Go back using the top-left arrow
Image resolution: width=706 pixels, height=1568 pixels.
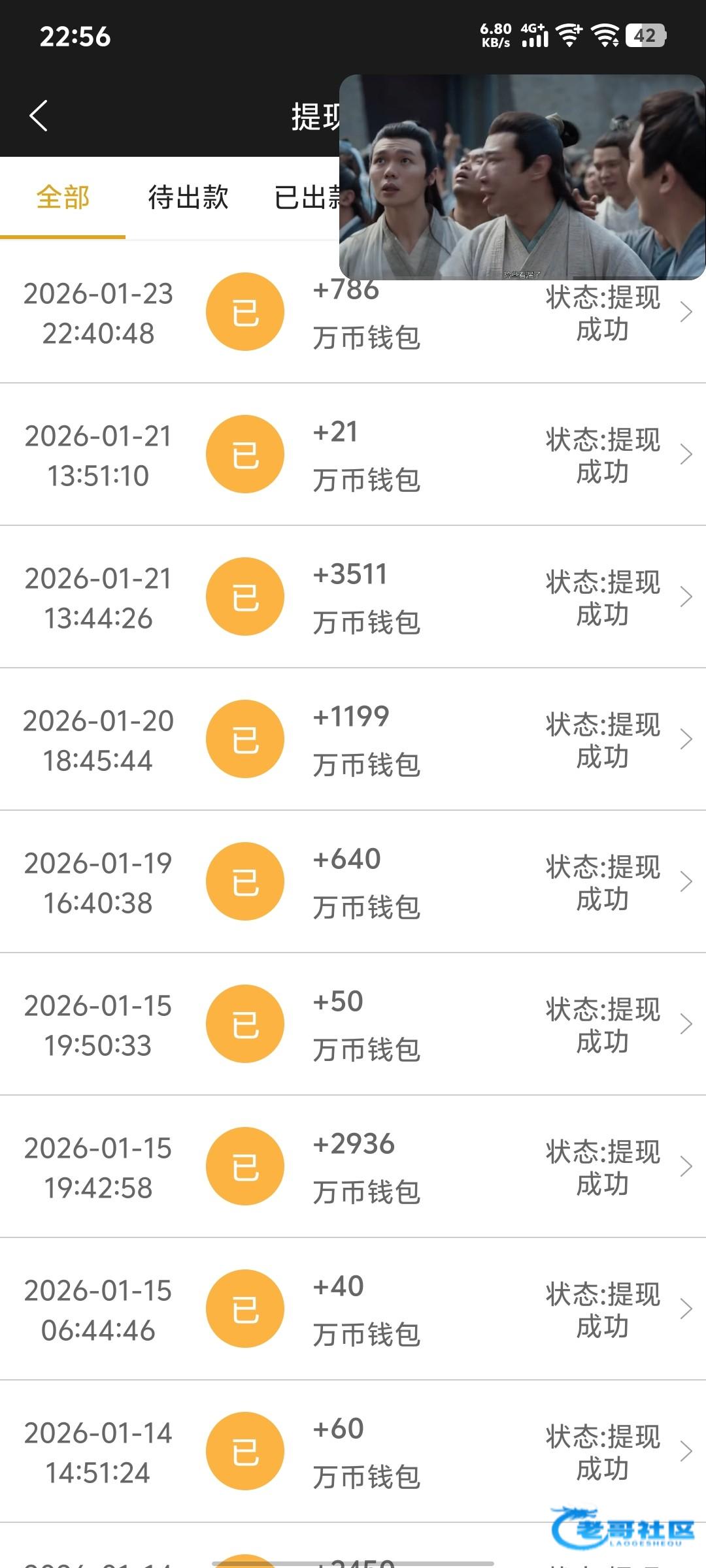click(39, 116)
